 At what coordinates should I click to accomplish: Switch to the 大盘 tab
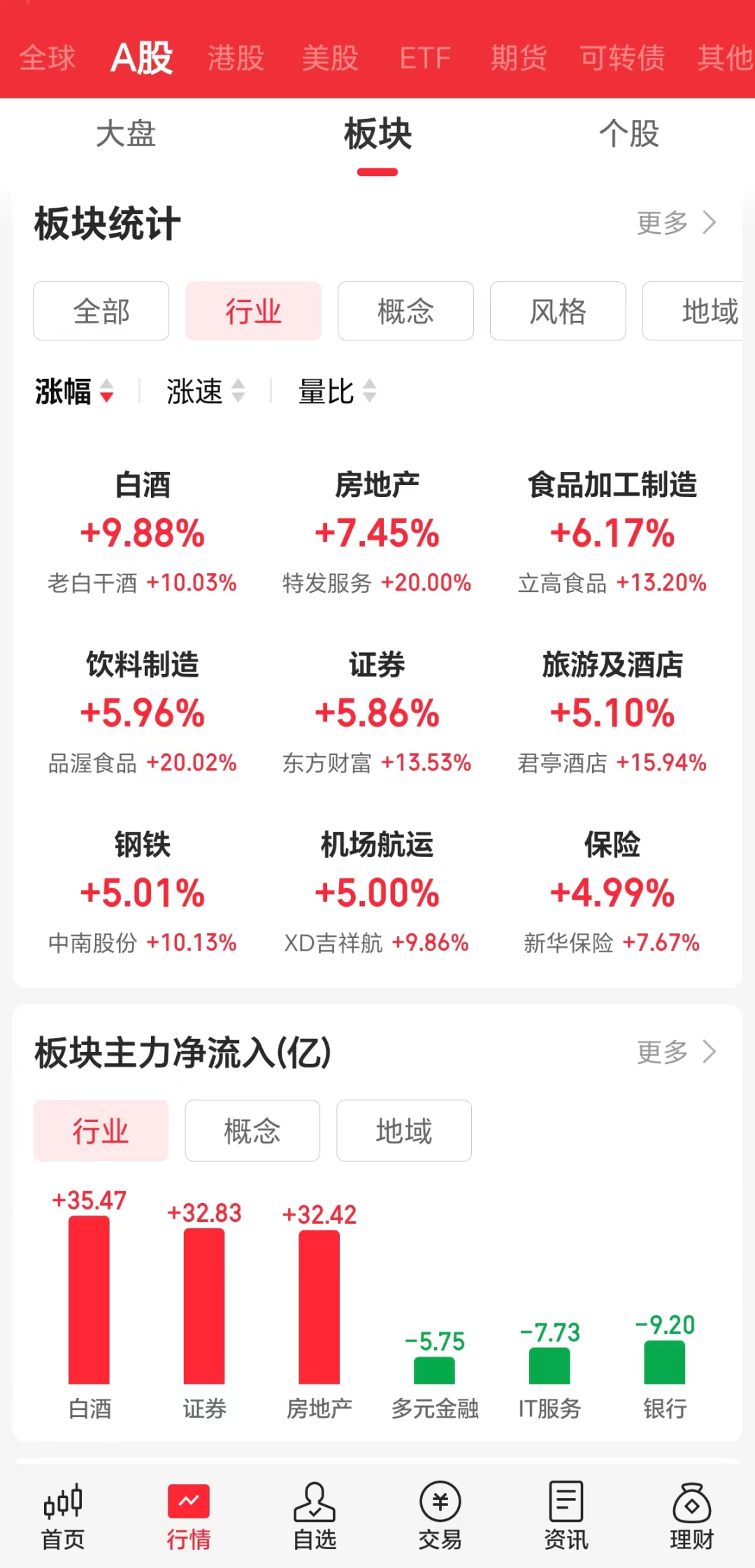[x=126, y=134]
